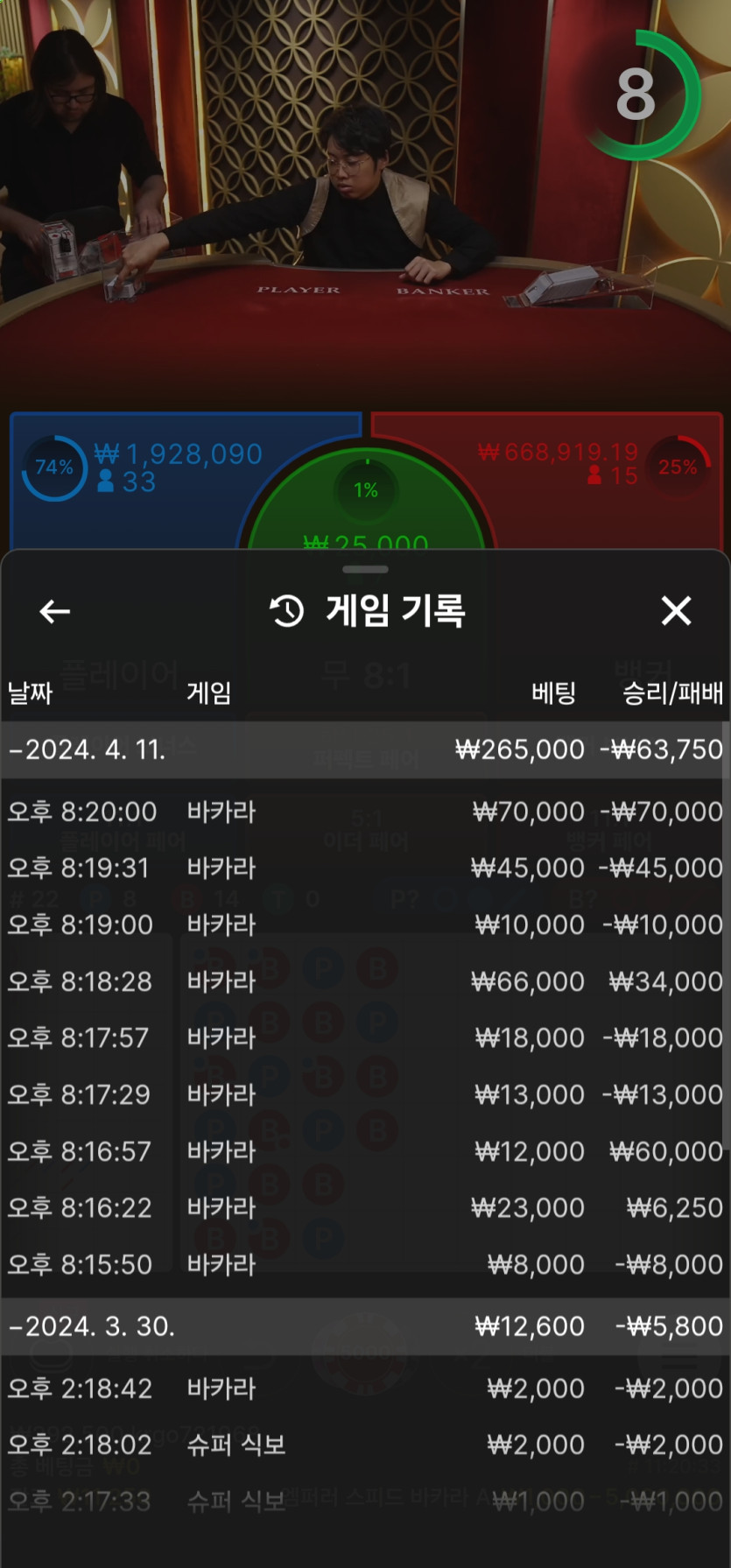
Task: Open the 오후 8:20:00 바카라 record
Action: (365, 812)
